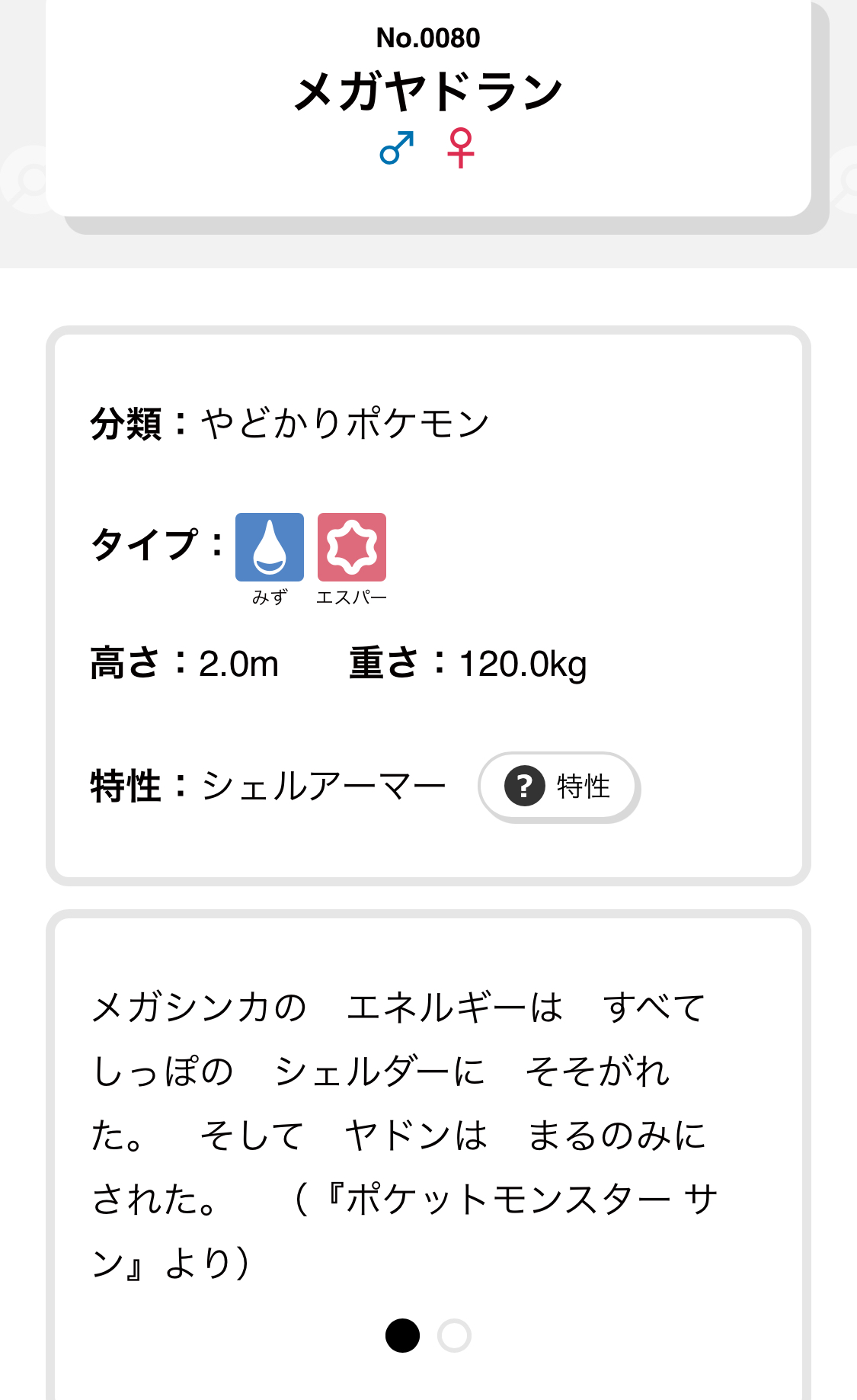Select the エスパー psychic type icon
The image size is (857, 1400).
(352, 547)
